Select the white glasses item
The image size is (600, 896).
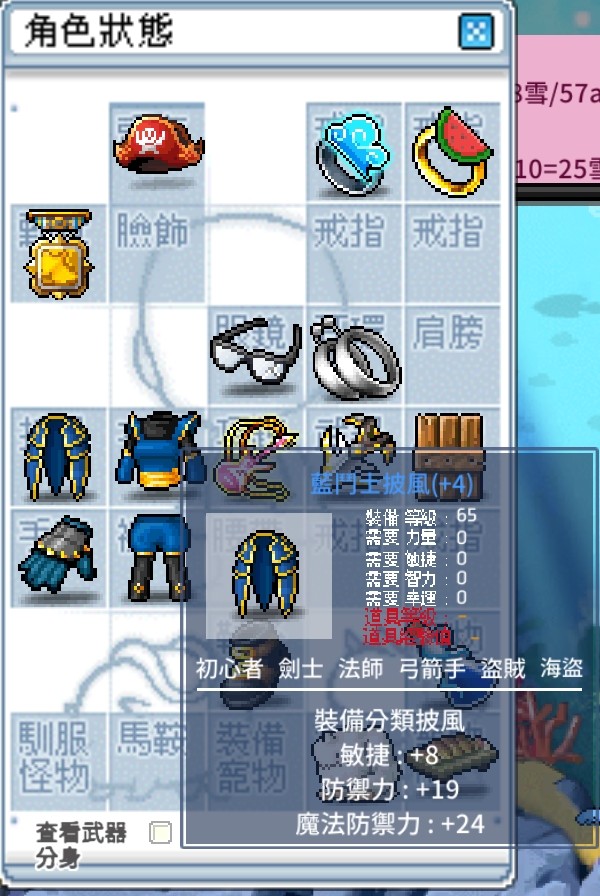point(255,353)
